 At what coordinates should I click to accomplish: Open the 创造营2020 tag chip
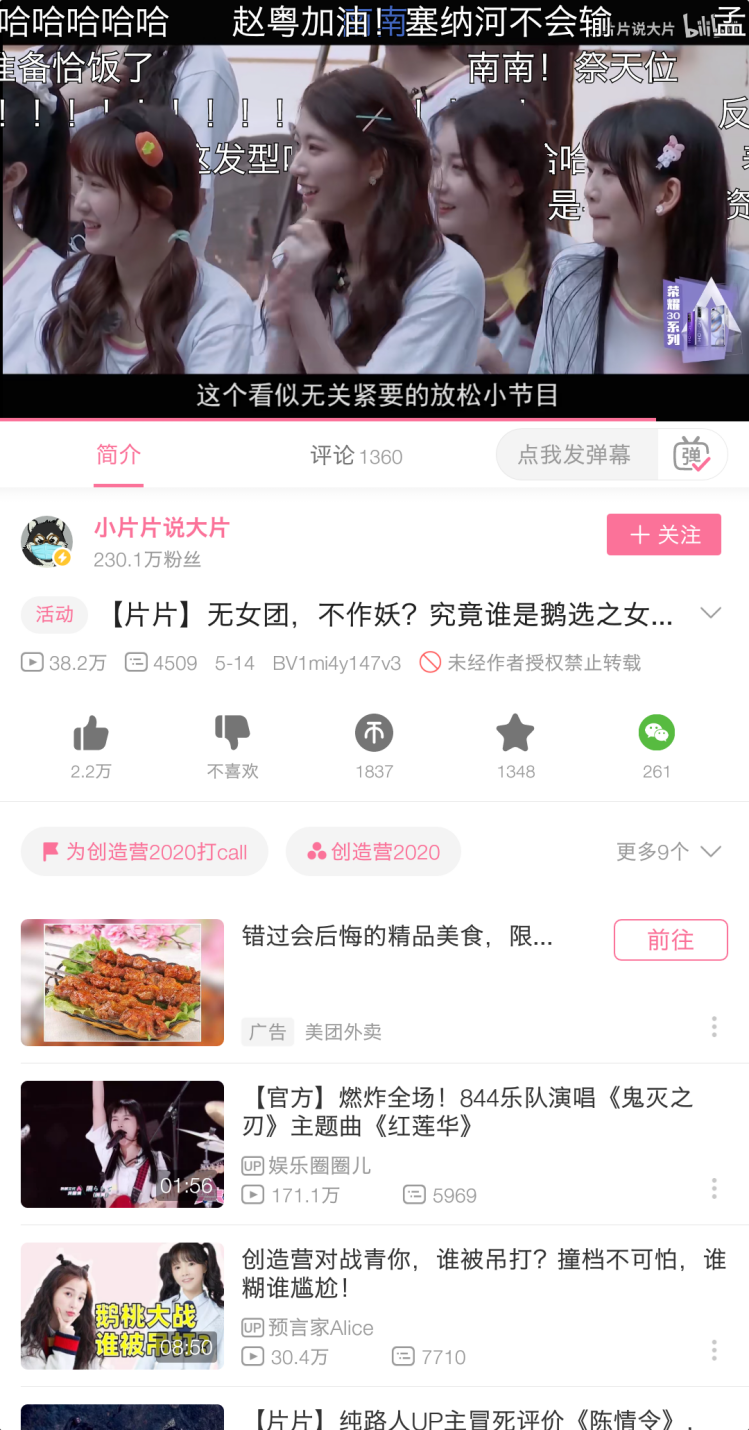point(373,851)
